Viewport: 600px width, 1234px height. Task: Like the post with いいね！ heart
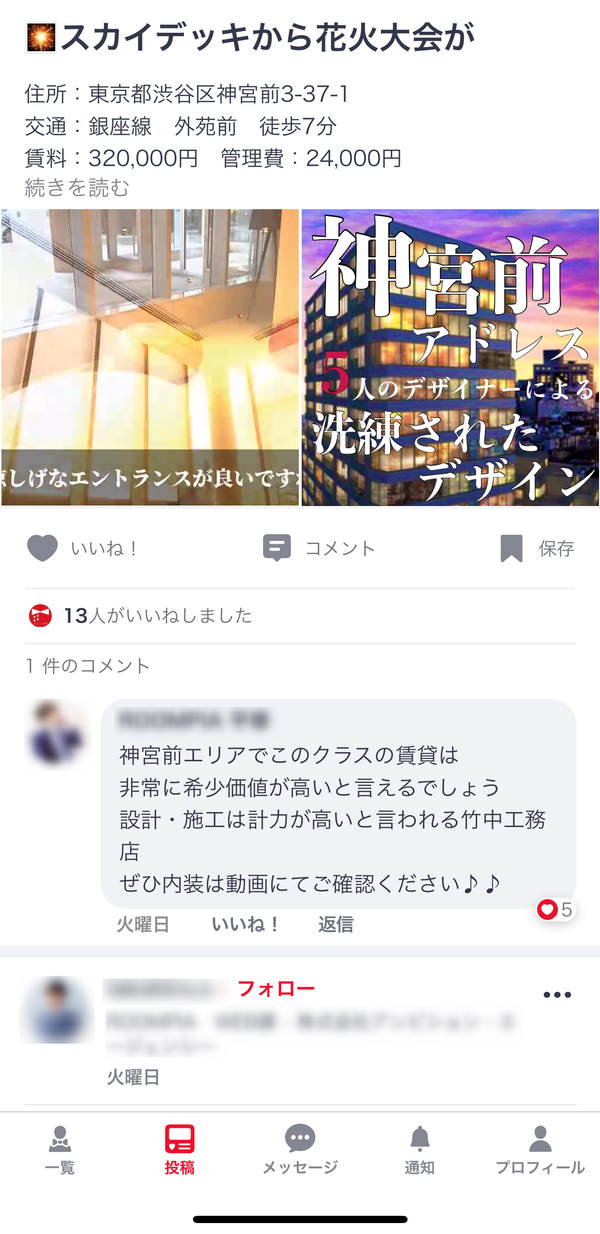point(82,548)
